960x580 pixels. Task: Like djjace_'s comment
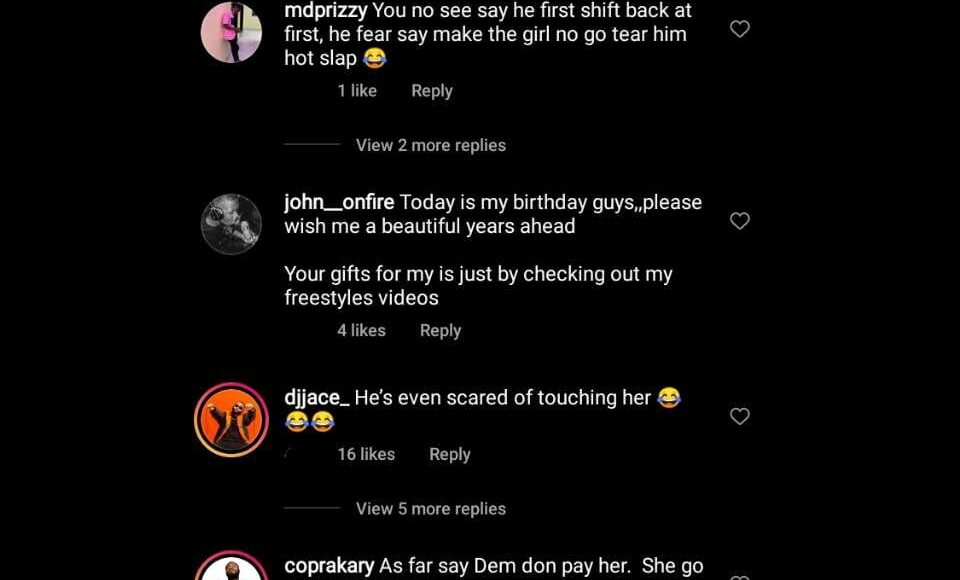740,416
